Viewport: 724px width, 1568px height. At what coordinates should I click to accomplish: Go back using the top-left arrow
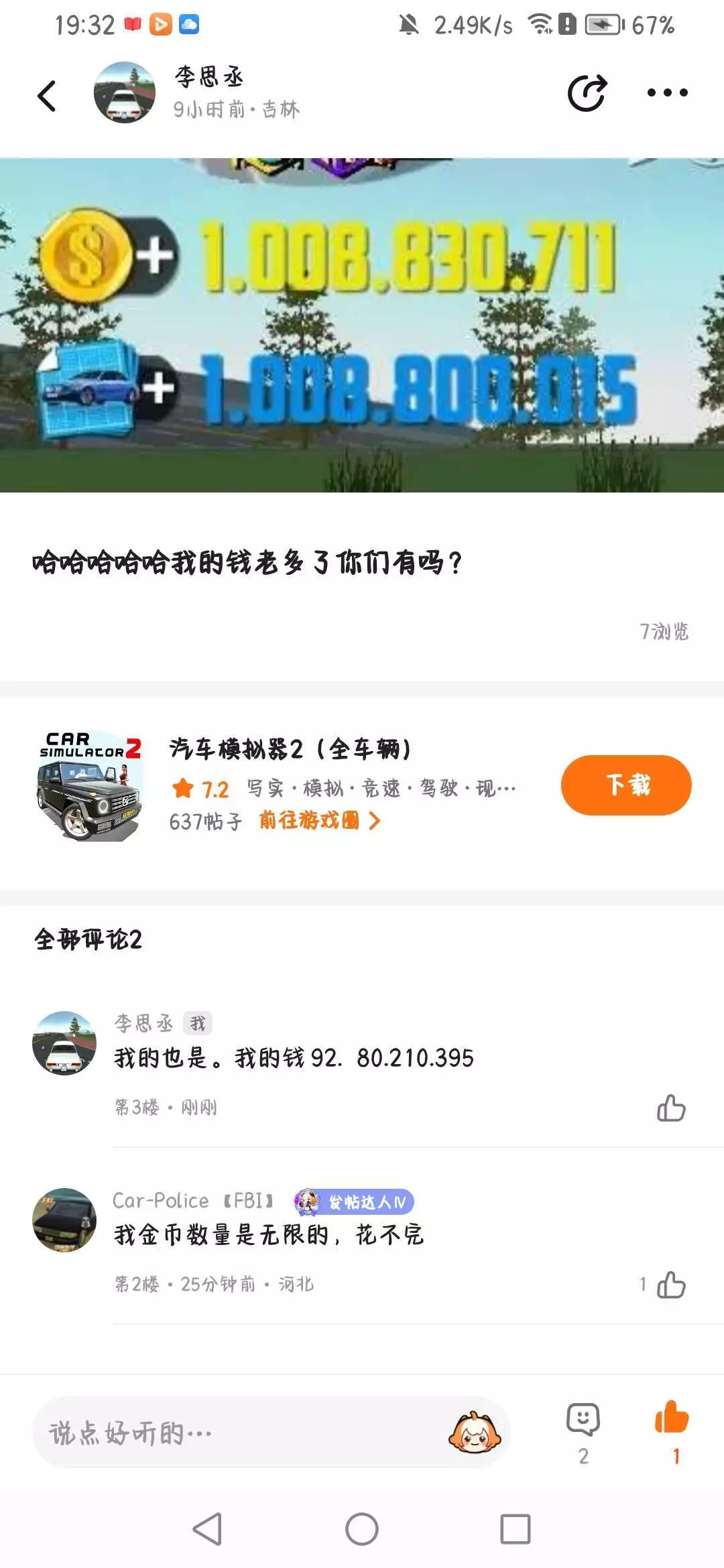point(47,95)
